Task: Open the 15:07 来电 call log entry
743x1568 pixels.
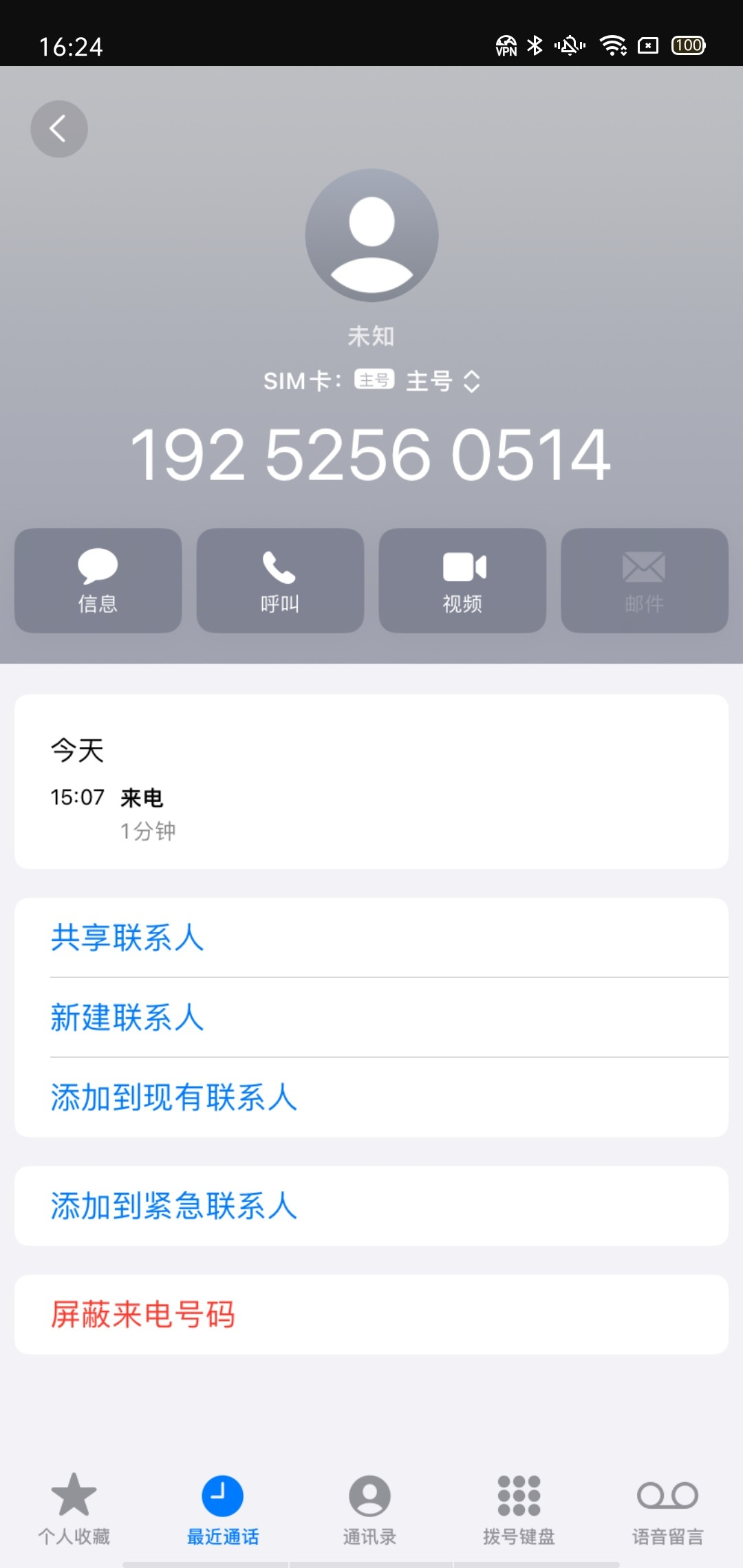Action: pyautogui.click(x=371, y=812)
